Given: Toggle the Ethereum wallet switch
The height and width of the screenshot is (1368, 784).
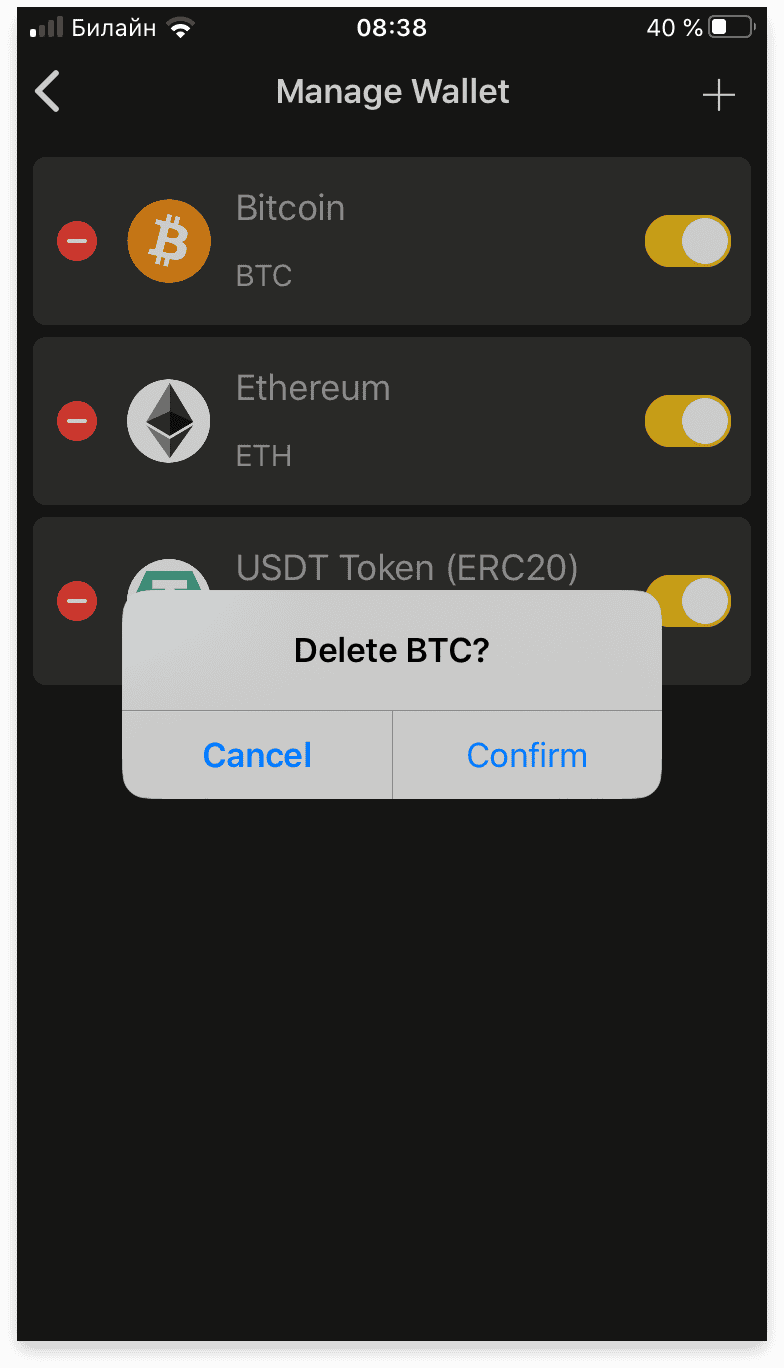Looking at the screenshot, I should [688, 421].
